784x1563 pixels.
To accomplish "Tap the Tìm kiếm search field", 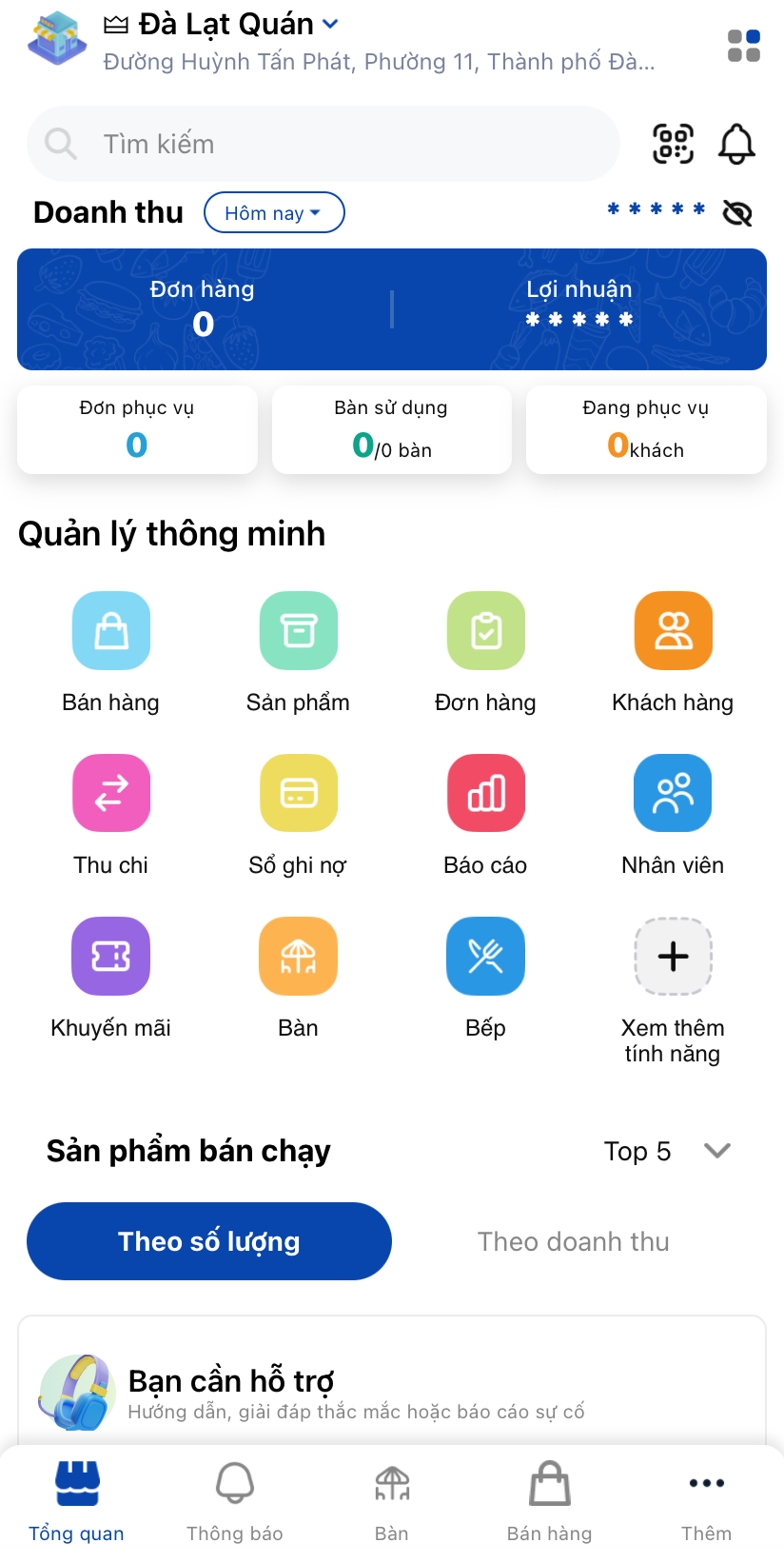I will (323, 144).
